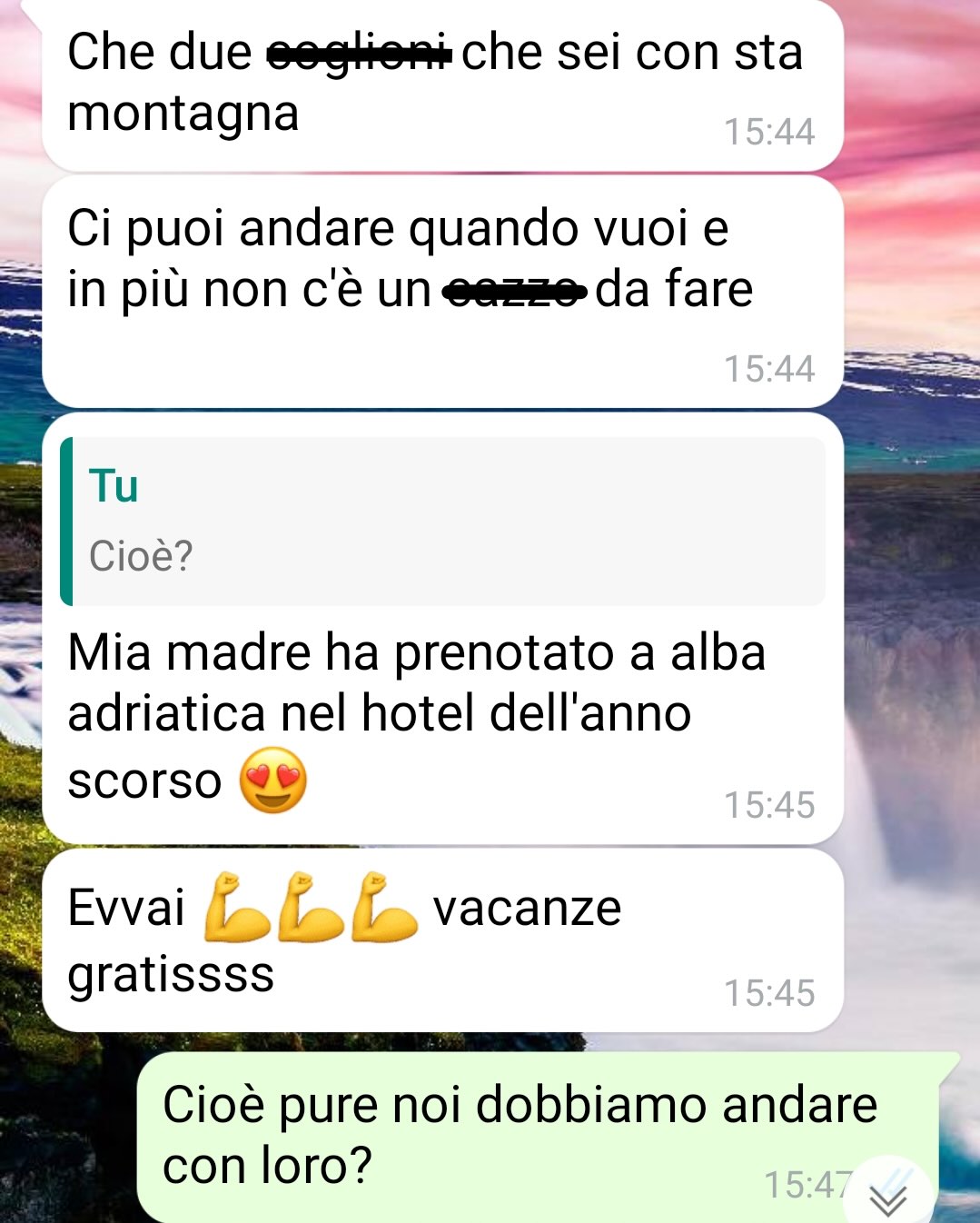This screenshot has width=980, height=1223.
Task: Open the quoted "Cioè?" reply from Tu
Action: [443, 521]
